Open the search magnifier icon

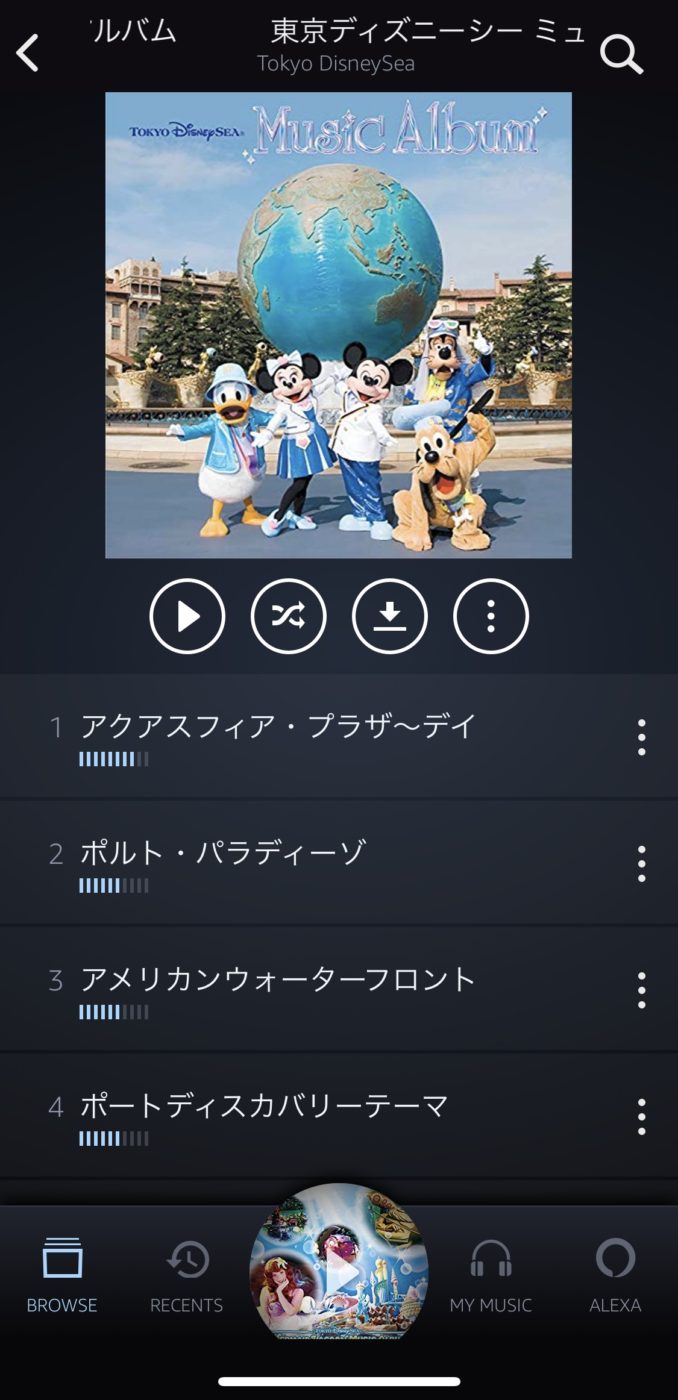point(621,54)
